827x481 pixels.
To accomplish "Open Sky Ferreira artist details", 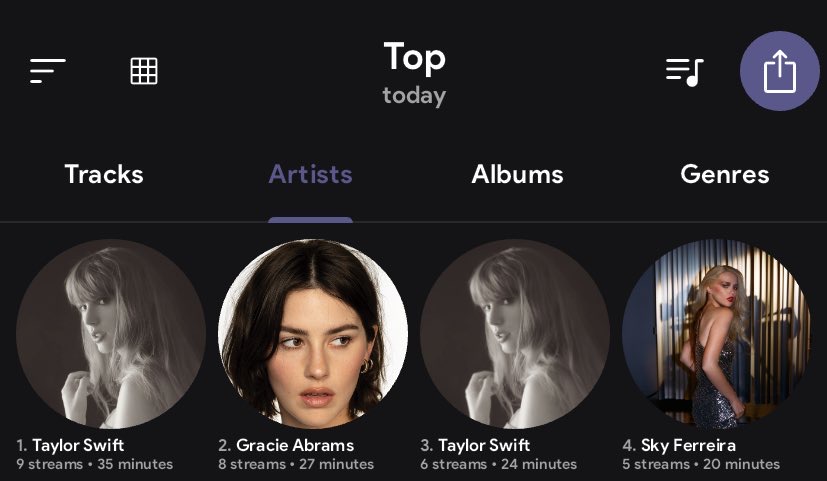I will [x=717, y=333].
